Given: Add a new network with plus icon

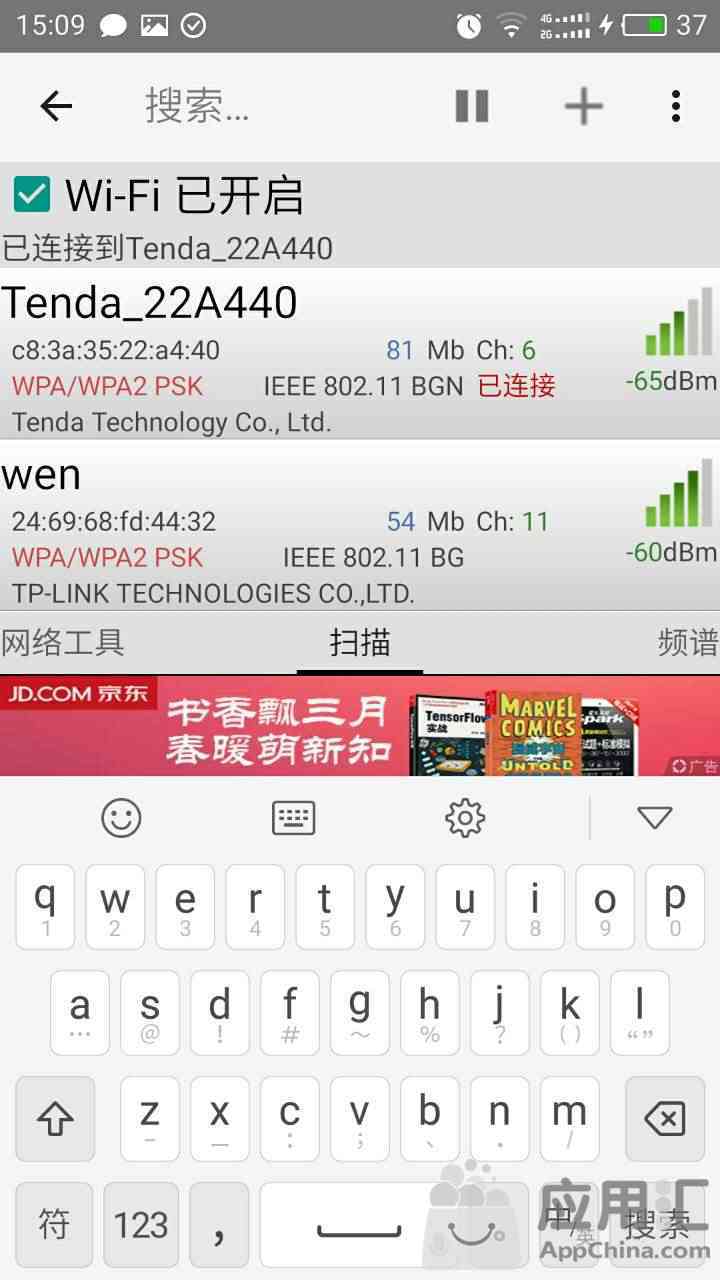Looking at the screenshot, I should click(583, 106).
